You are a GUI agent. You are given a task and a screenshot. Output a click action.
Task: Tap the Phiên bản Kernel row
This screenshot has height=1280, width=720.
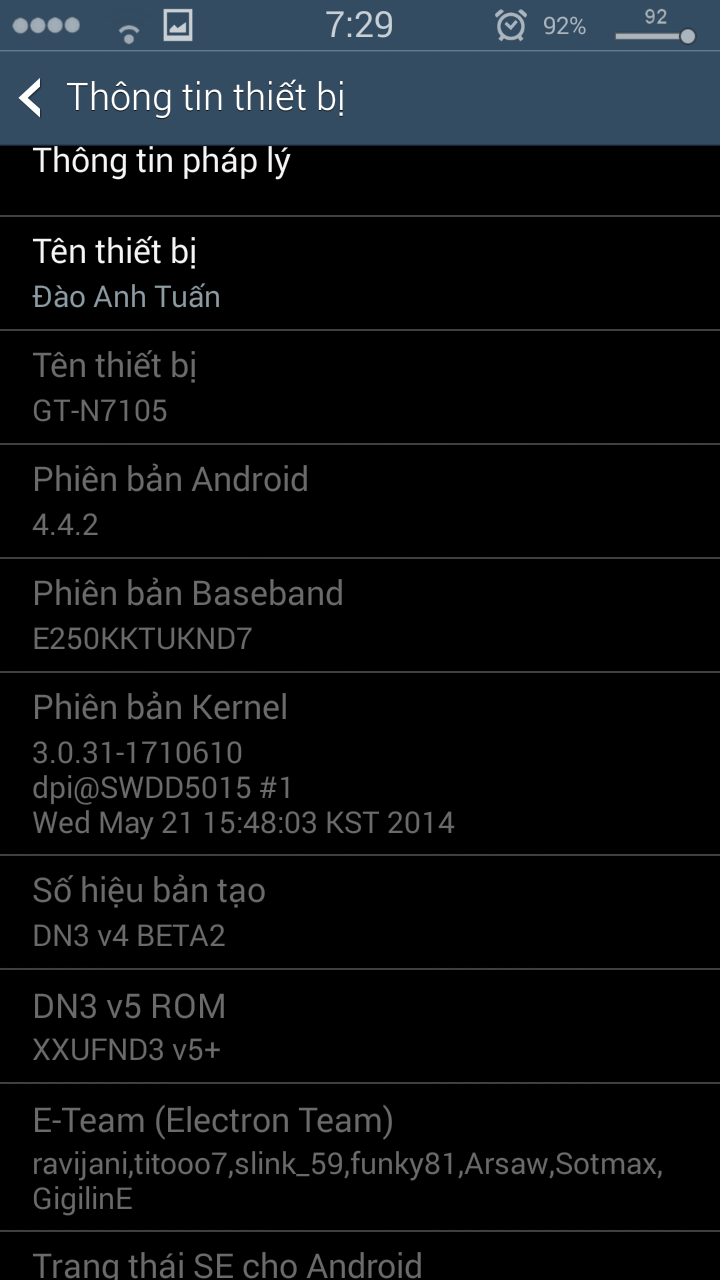(360, 764)
